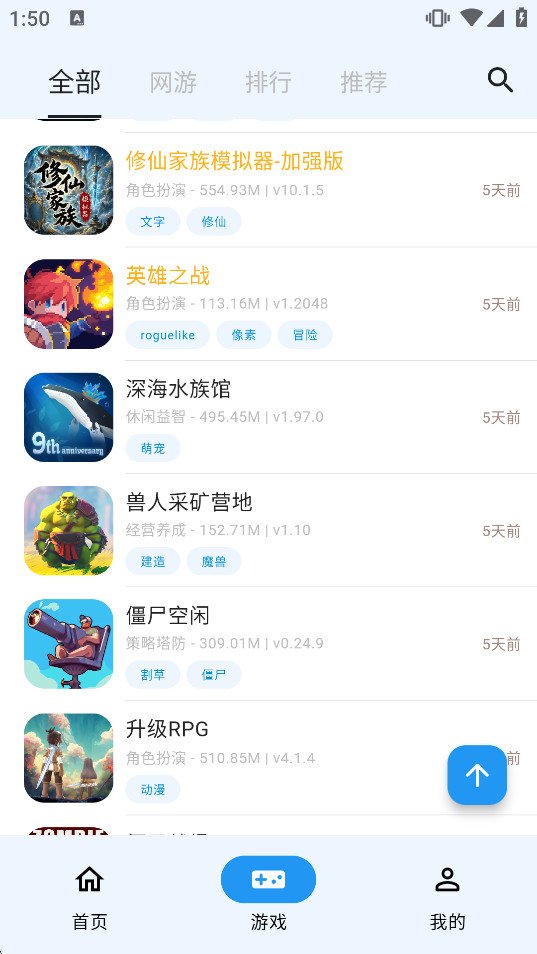Tap the 萌宠 tag chip
Image resolution: width=537 pixels, height=954 pixels.
[153, 448]
